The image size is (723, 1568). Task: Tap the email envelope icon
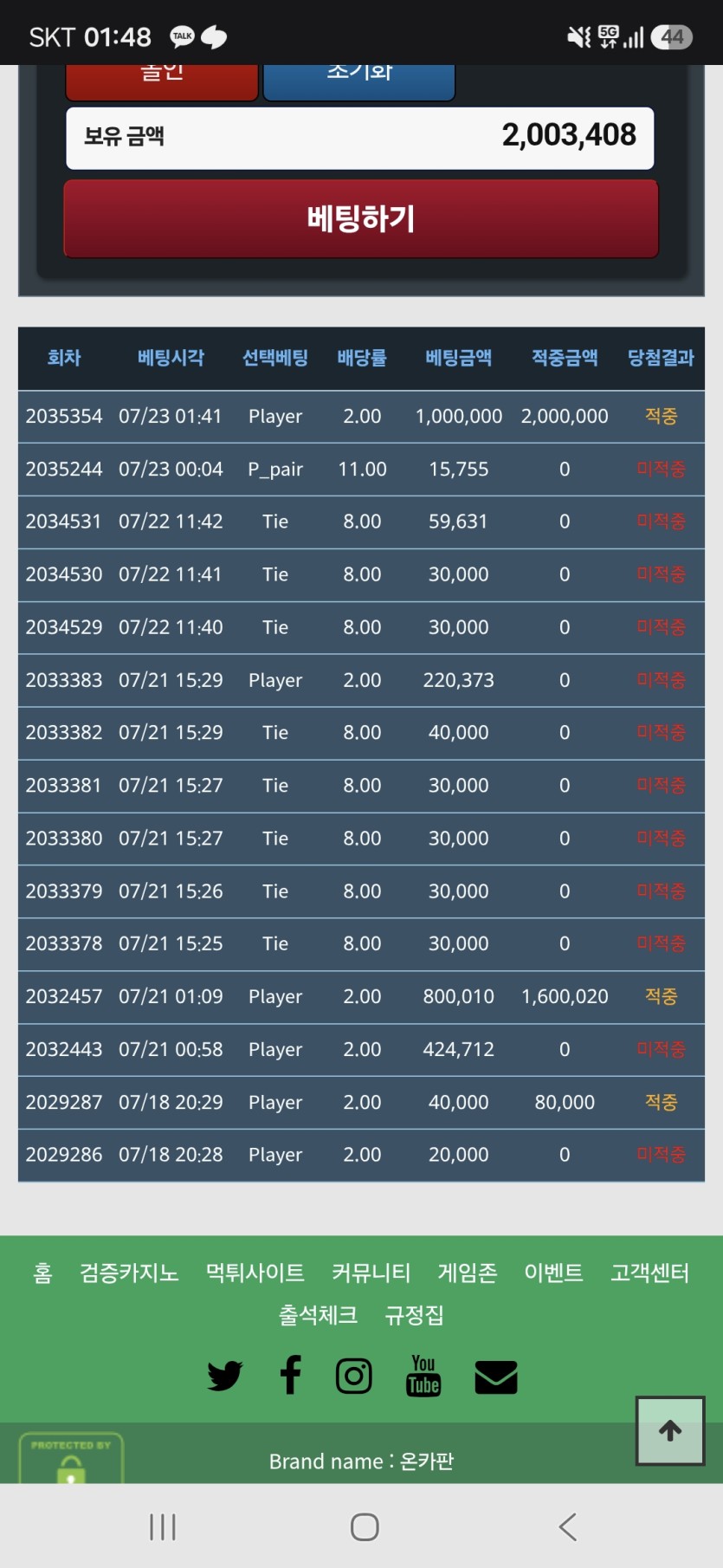[x=496, y=1377]
